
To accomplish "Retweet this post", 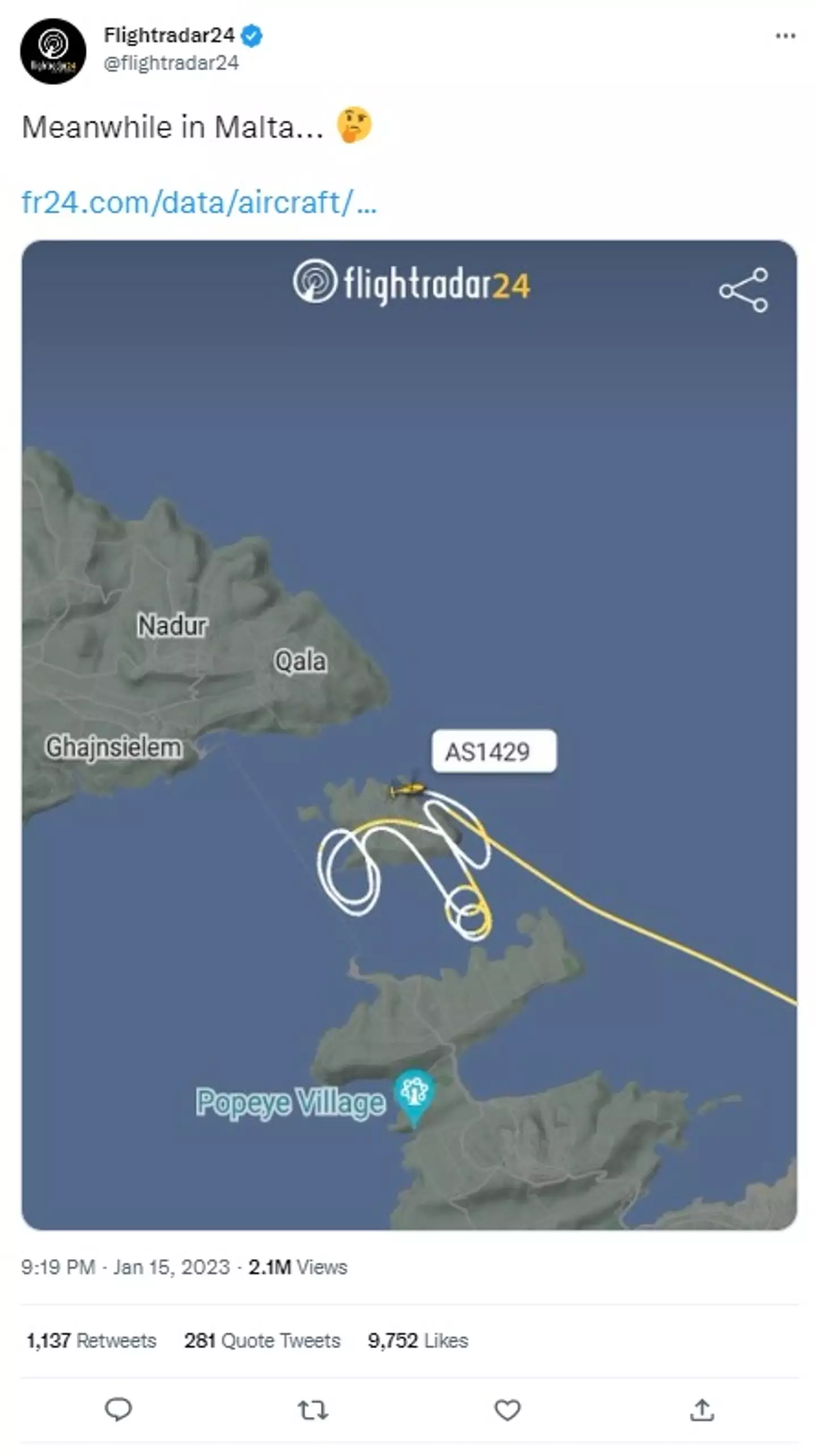I will click(313, 1409).
